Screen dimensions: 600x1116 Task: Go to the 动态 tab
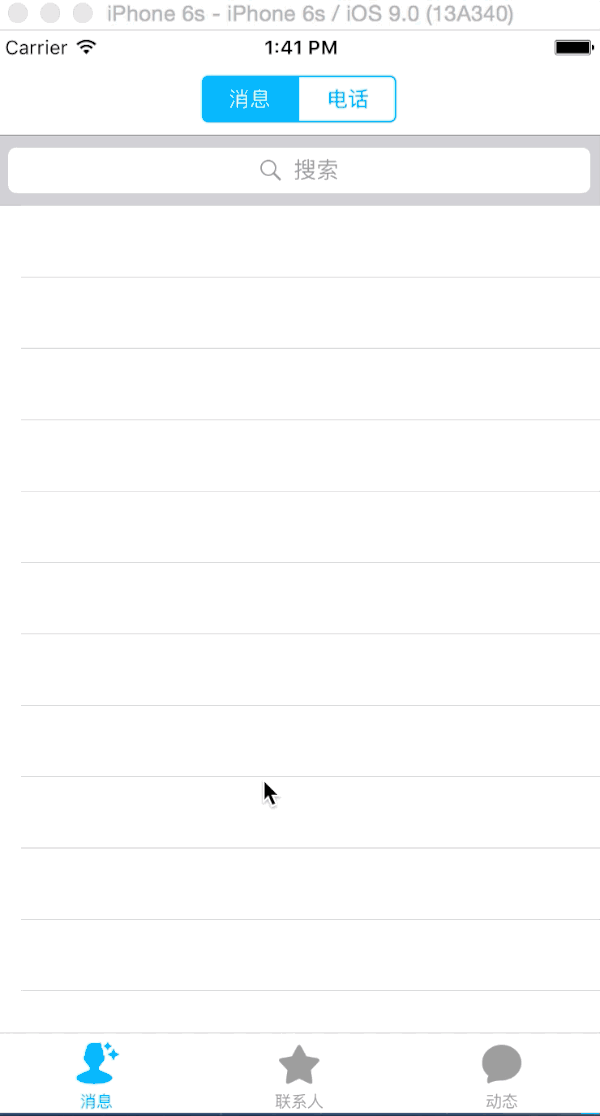(x=501, y=1075)
